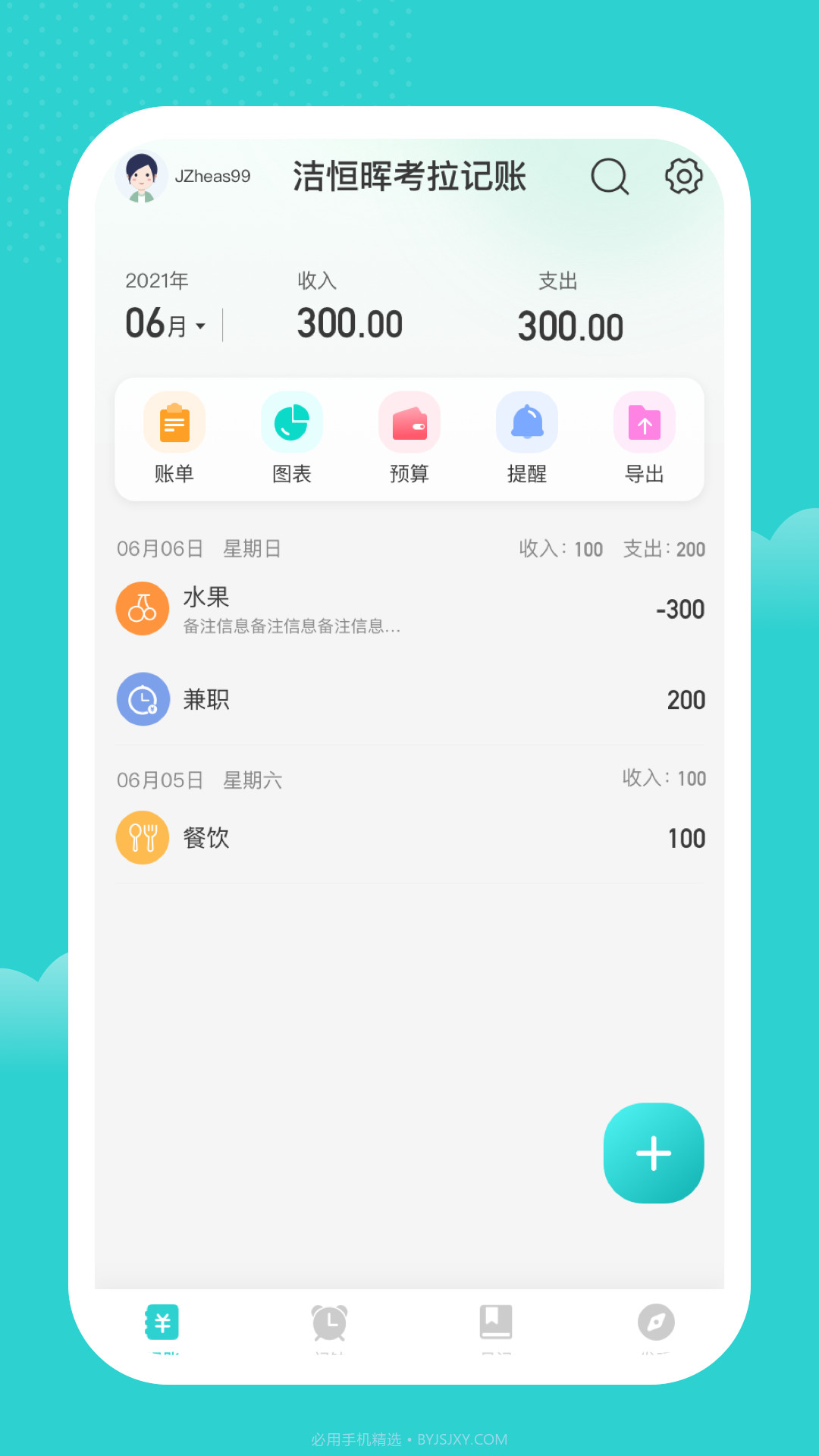Tap the search magnifier icon
Screen dimensions: 819x1456
(610, 177)
